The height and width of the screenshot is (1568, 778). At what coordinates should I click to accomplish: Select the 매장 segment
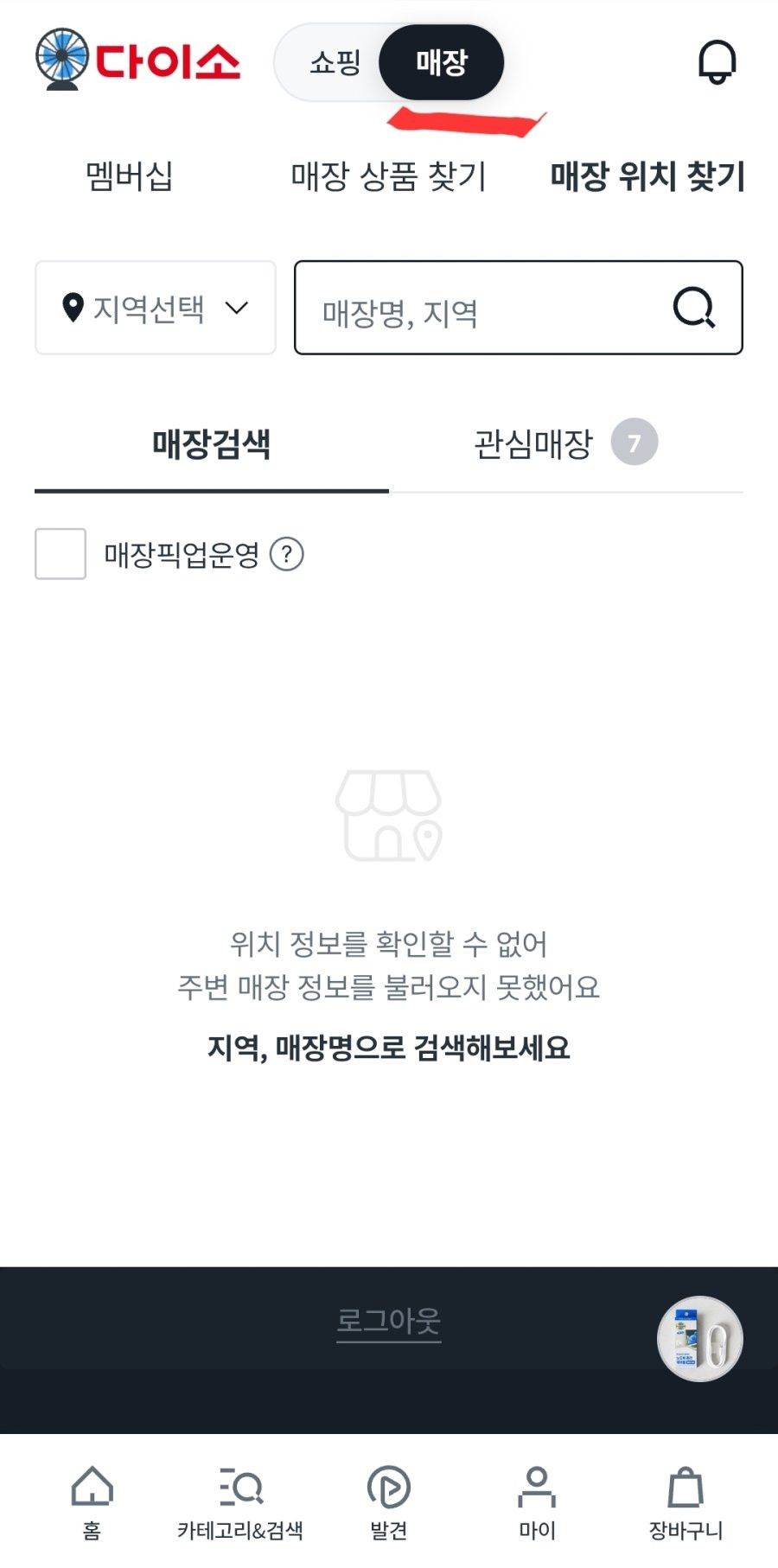click(x=441, y=62)
